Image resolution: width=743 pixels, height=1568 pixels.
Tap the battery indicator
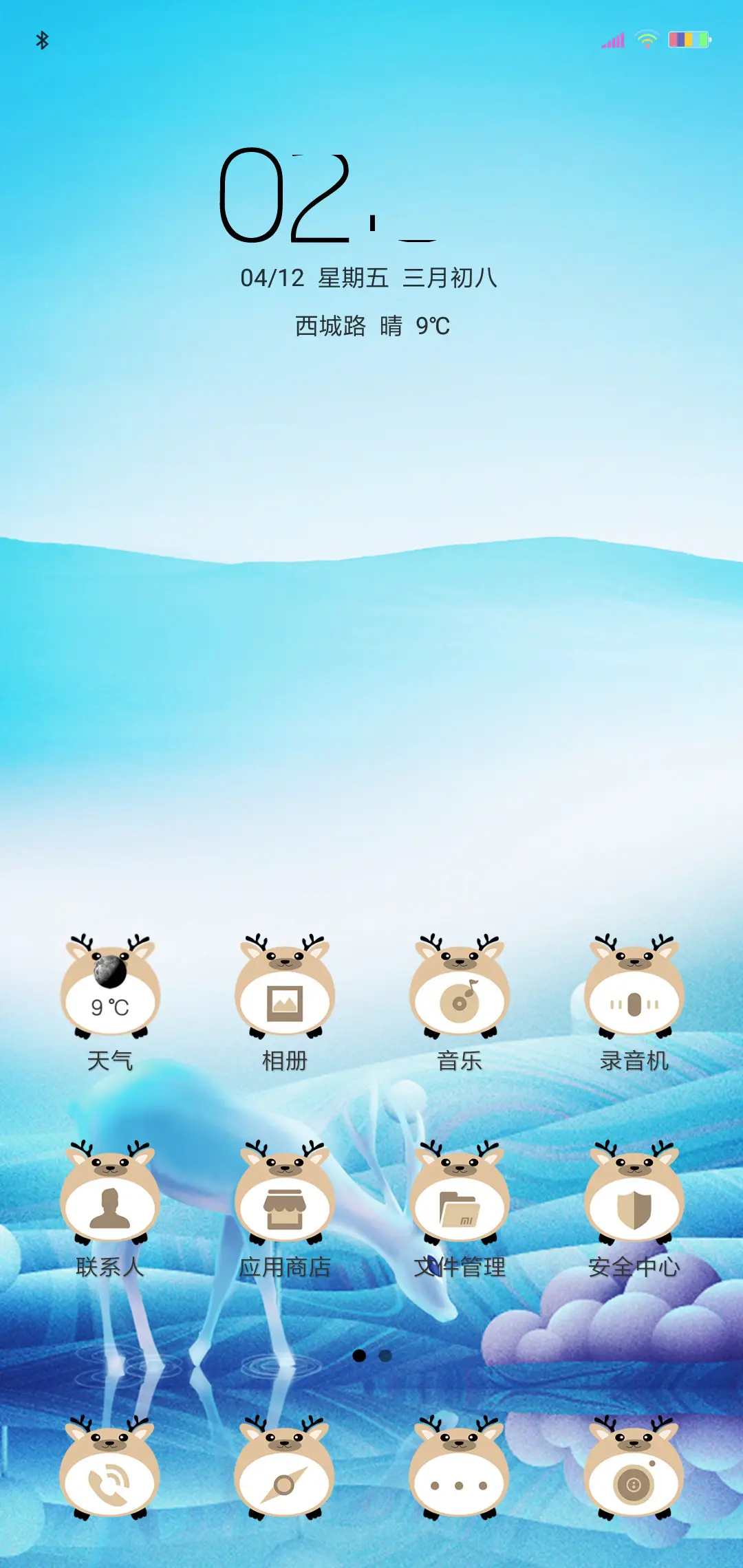[688, 40]
